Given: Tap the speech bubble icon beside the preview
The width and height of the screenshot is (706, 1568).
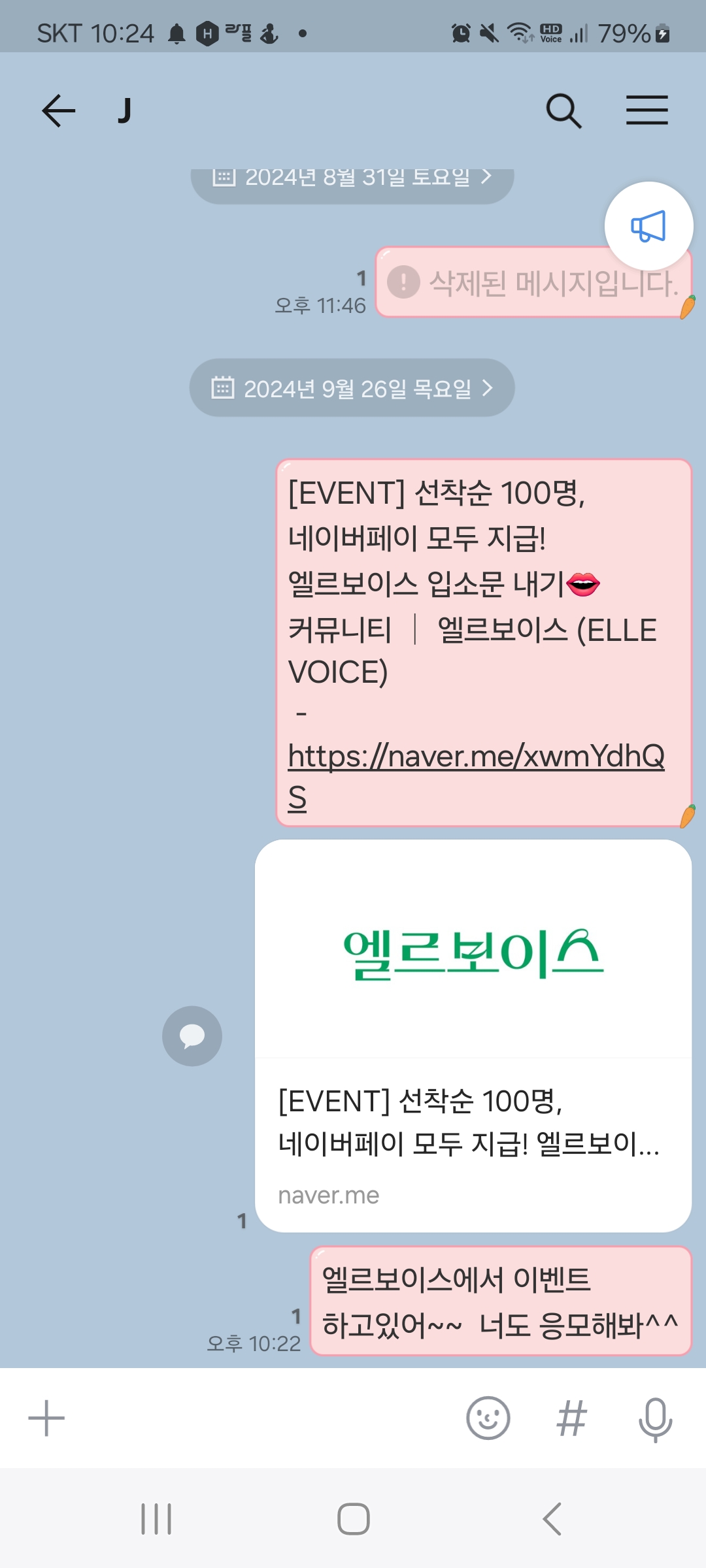Looking at the screenshot, I should tap(192, 1036).
